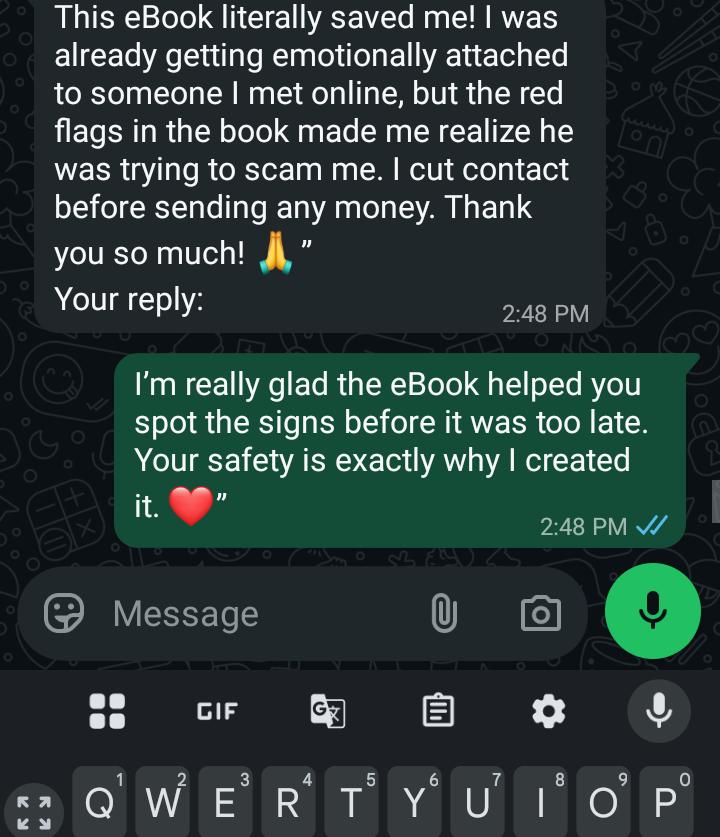720x837 pixels.
Task: Open the keyboard clipboard
Action: [438, 710]
